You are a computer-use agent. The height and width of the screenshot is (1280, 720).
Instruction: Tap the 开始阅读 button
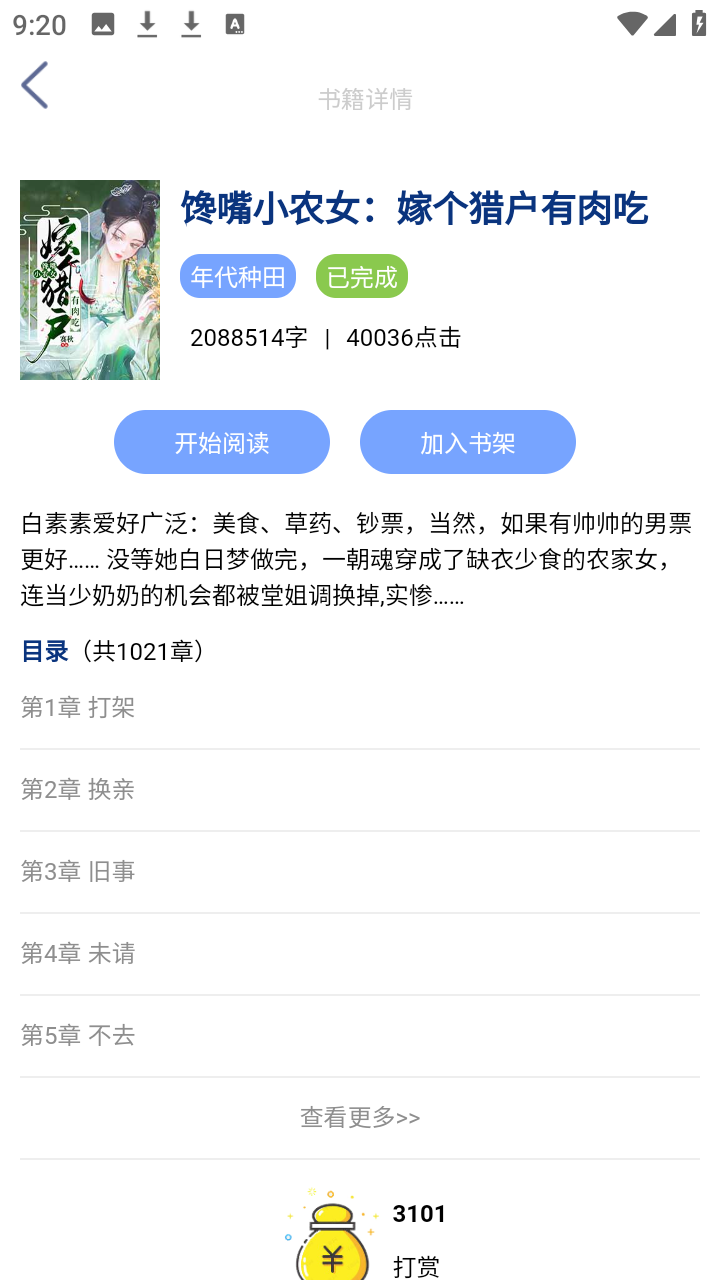coord(222,441)
